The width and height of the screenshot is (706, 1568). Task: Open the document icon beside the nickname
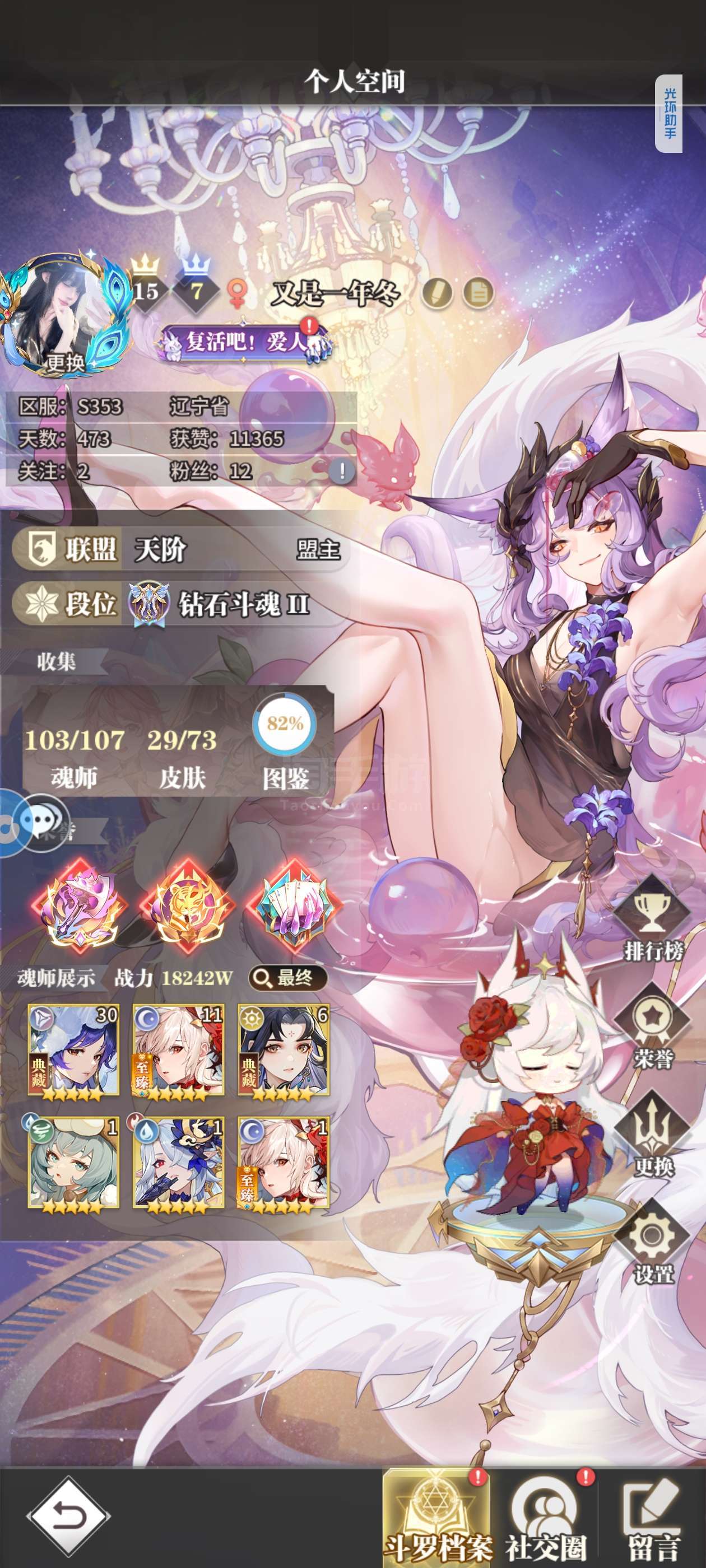[479, 293]
